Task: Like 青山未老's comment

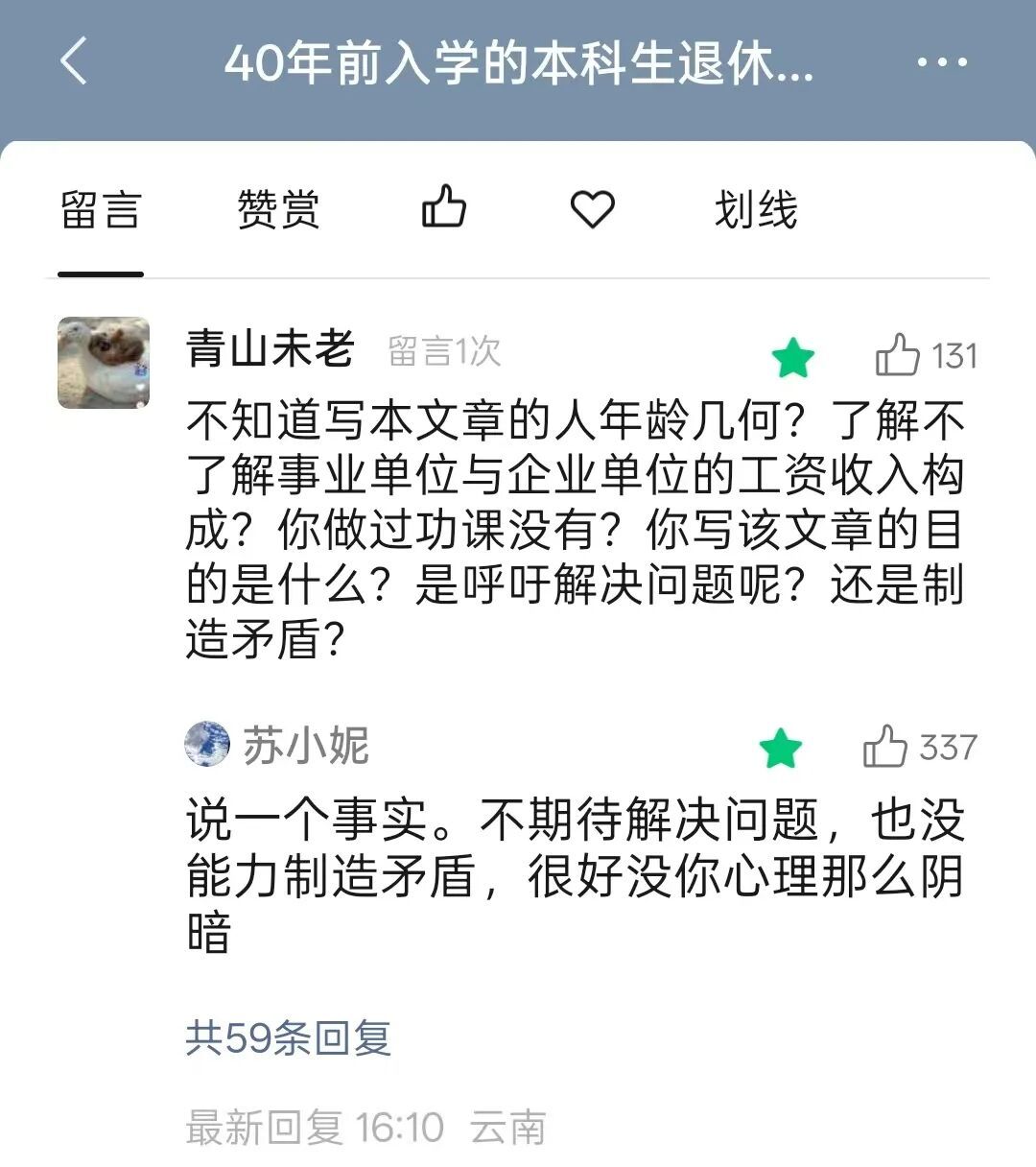Action: point(898,355)
